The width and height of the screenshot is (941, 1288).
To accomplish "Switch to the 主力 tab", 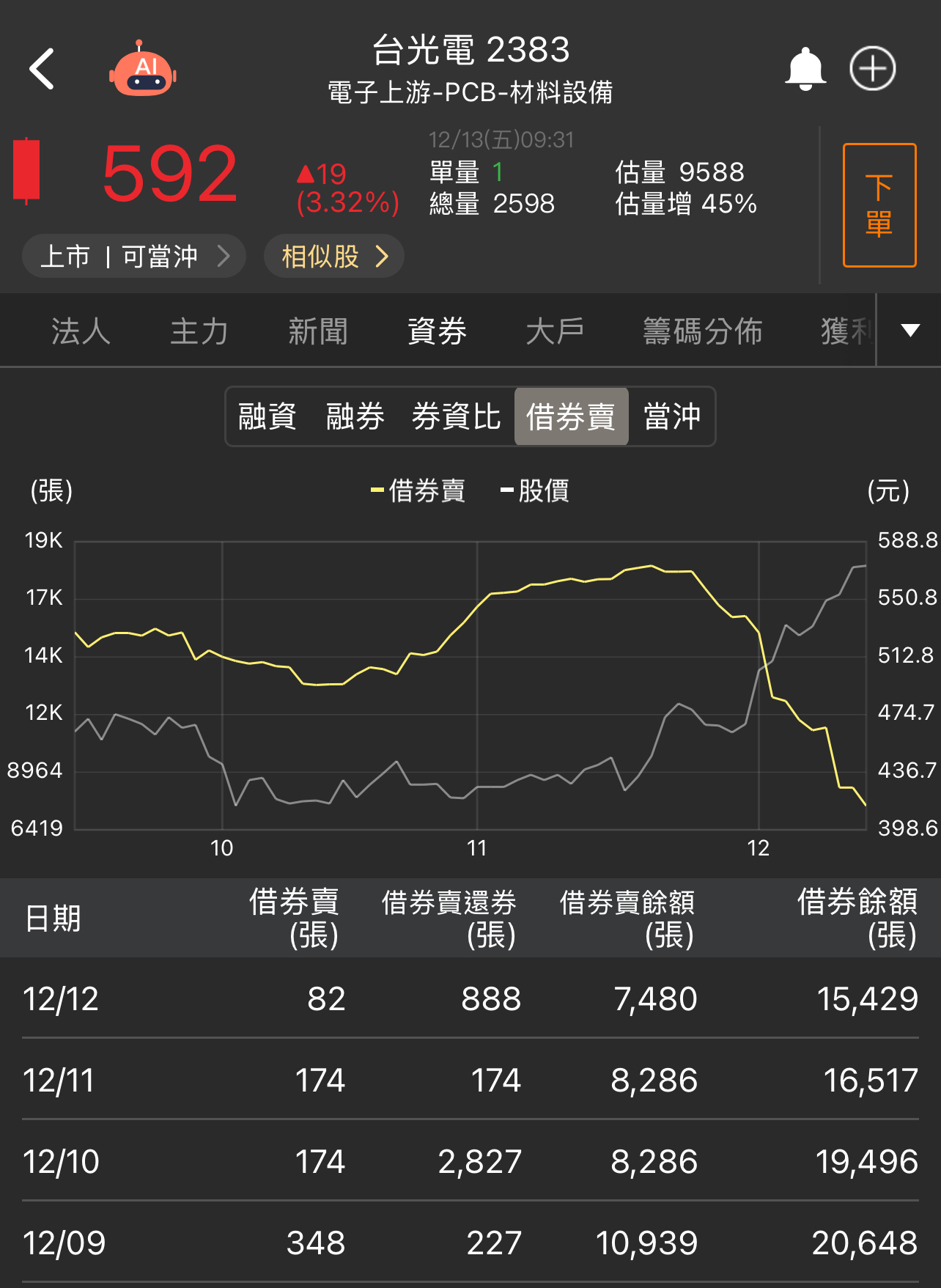I will (x=199, y=331).
